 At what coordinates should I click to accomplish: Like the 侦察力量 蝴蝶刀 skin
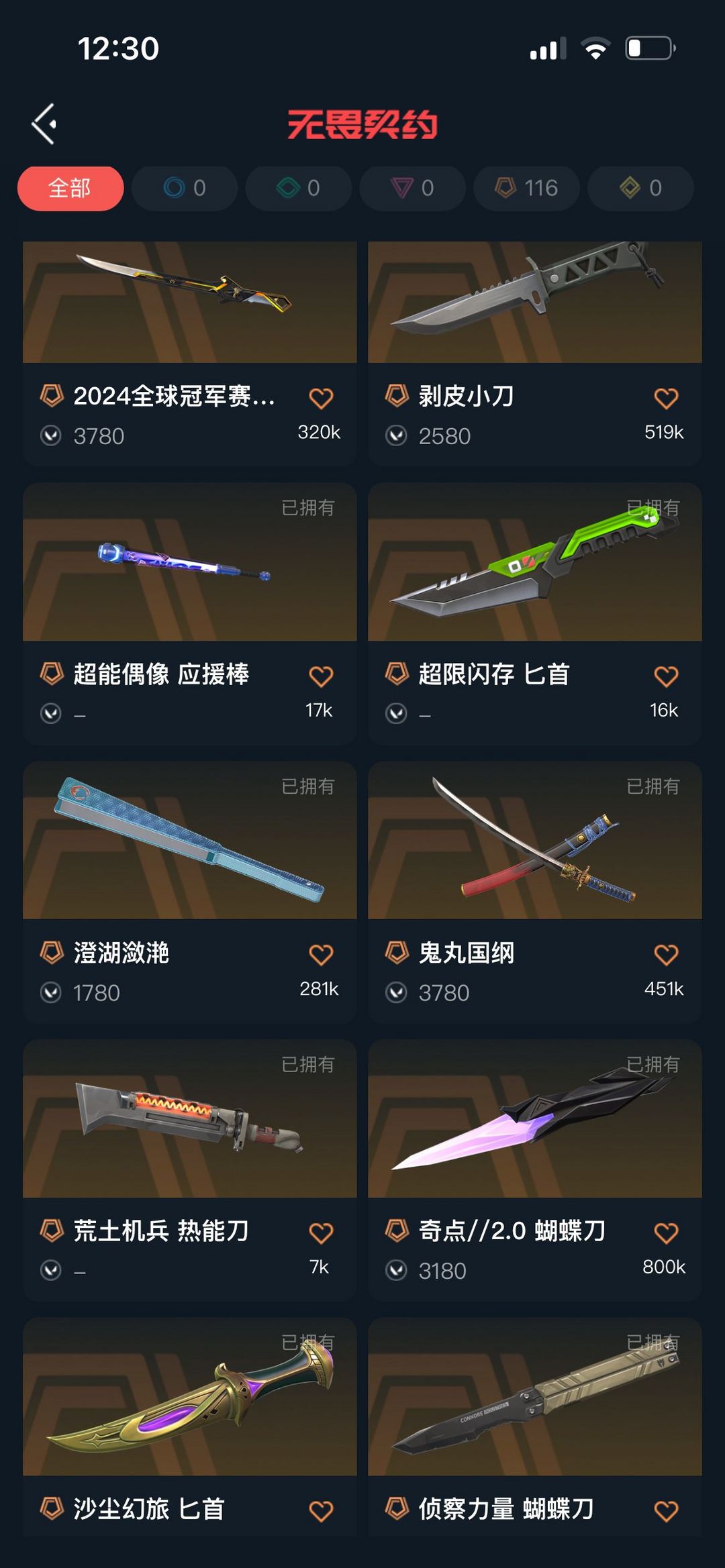point(666,1511)
